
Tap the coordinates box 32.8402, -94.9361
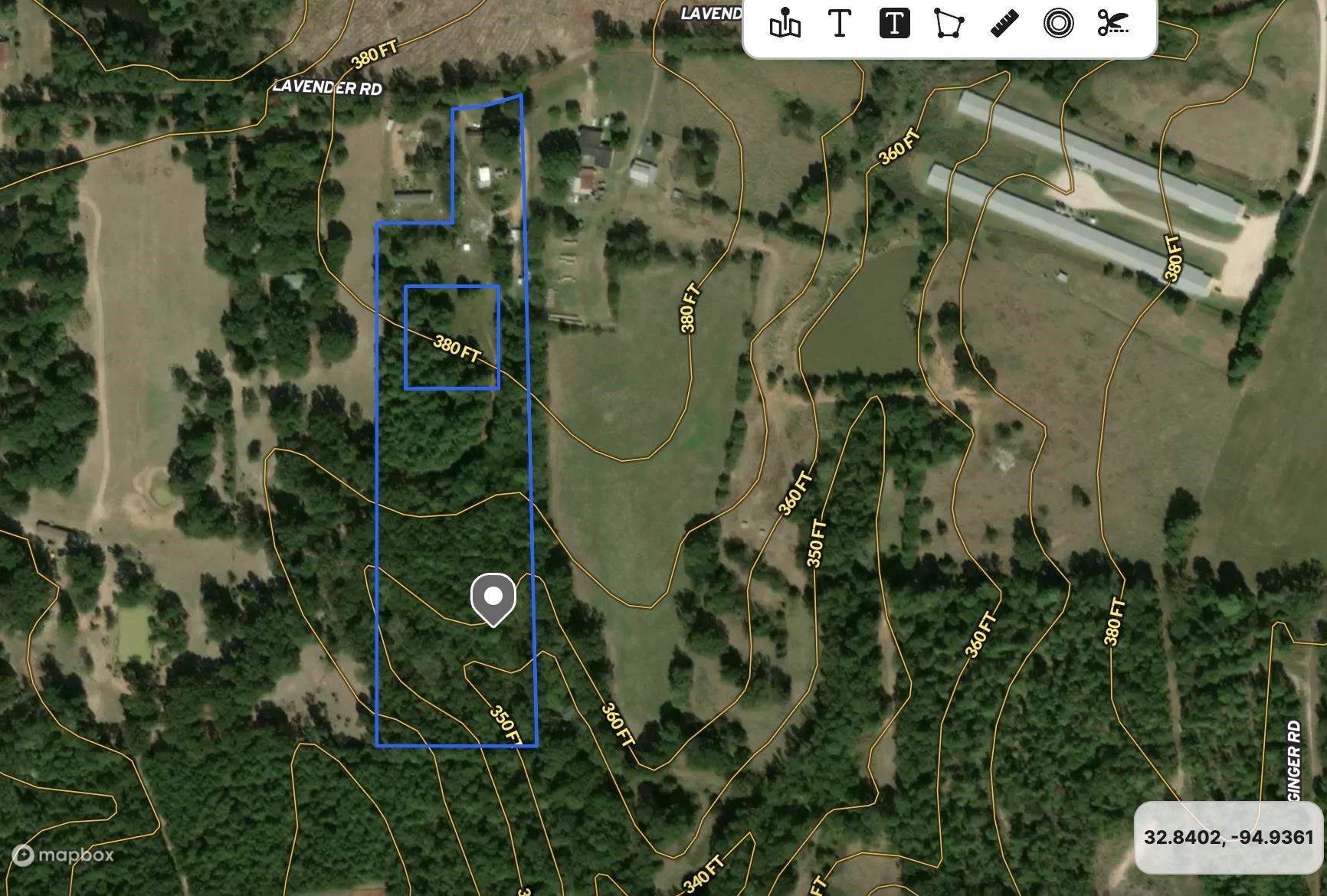pos(1228,837)
